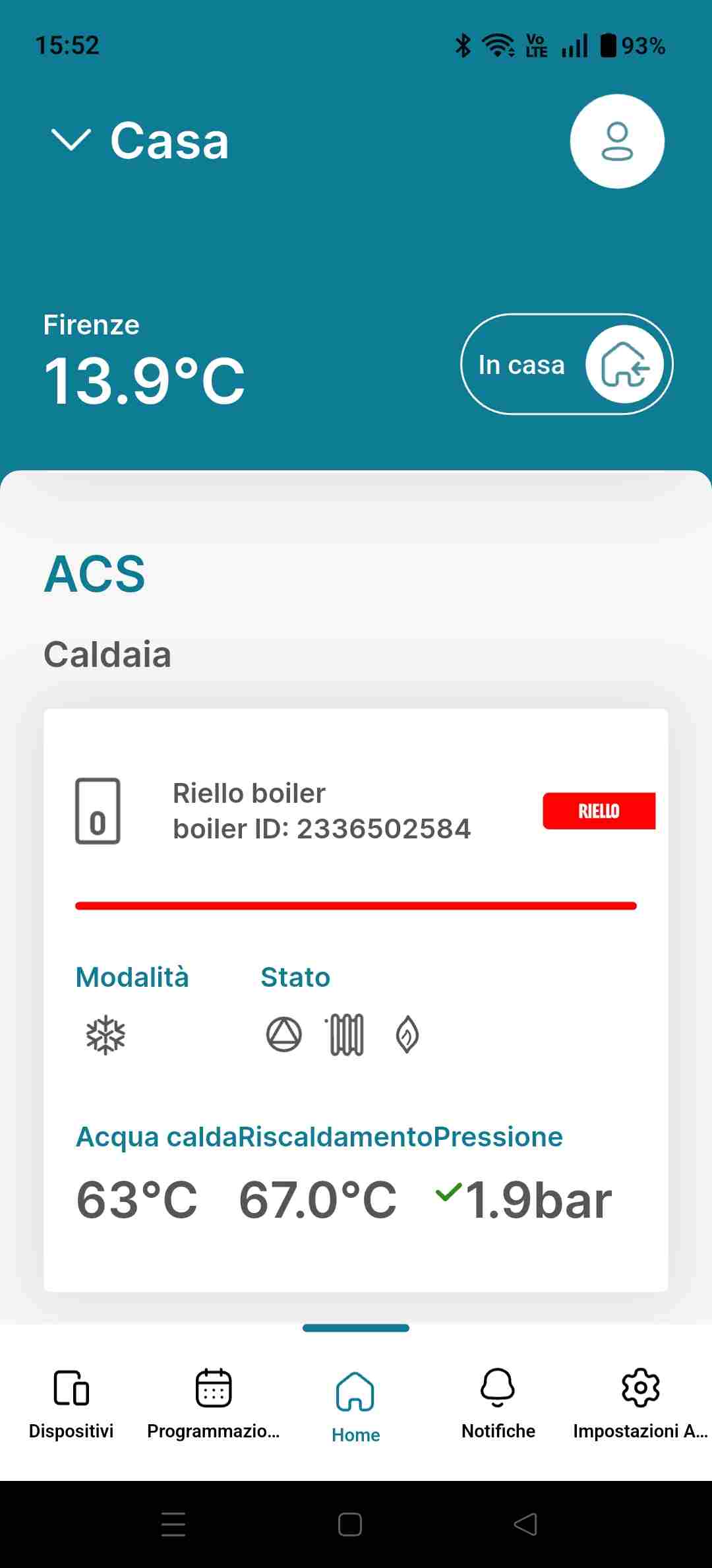
Task: Switch to the Dispositivi tab
Action: 71,1403
